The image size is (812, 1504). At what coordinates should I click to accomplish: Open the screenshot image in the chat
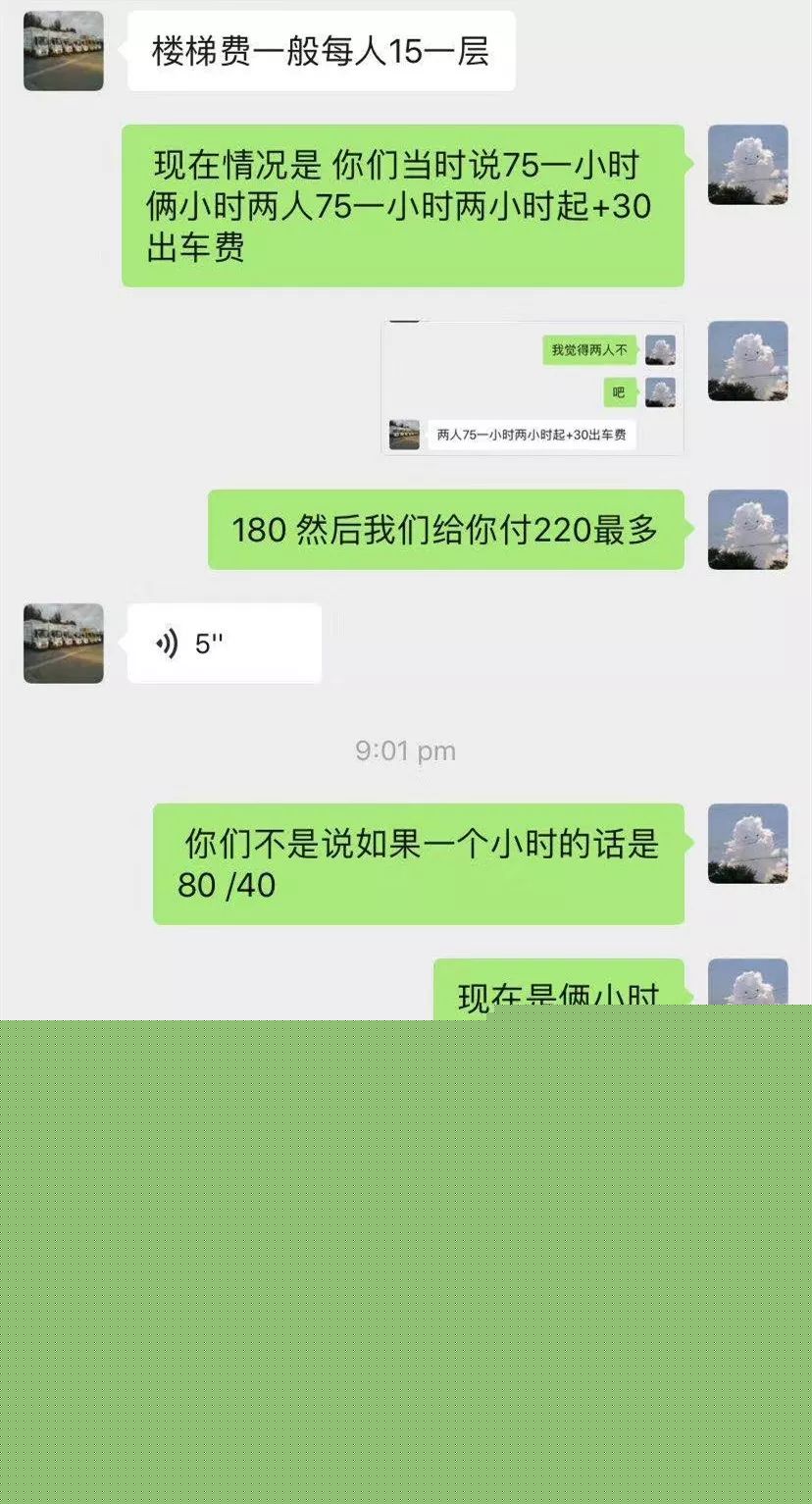coord(532,388)
